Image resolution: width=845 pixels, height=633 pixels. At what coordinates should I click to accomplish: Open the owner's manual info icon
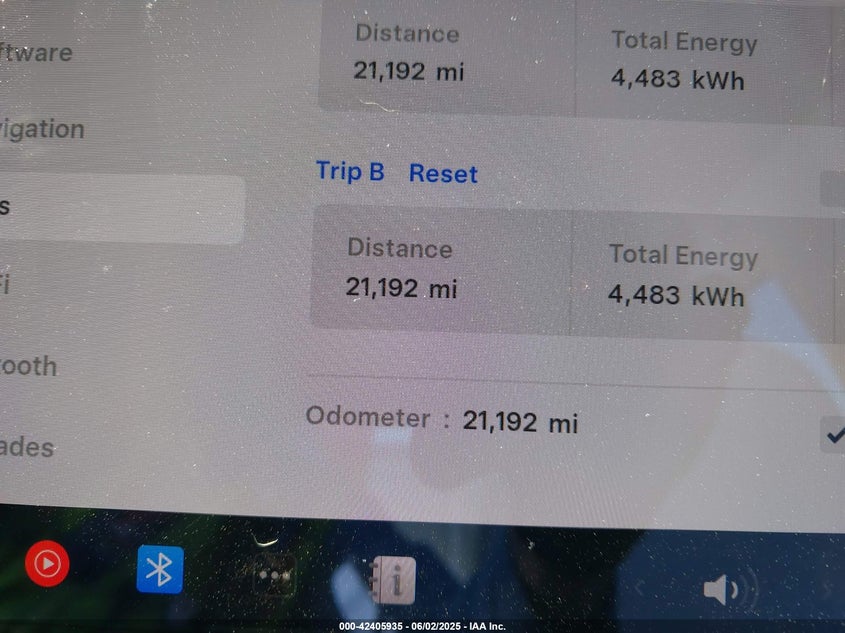click(390, 578)
